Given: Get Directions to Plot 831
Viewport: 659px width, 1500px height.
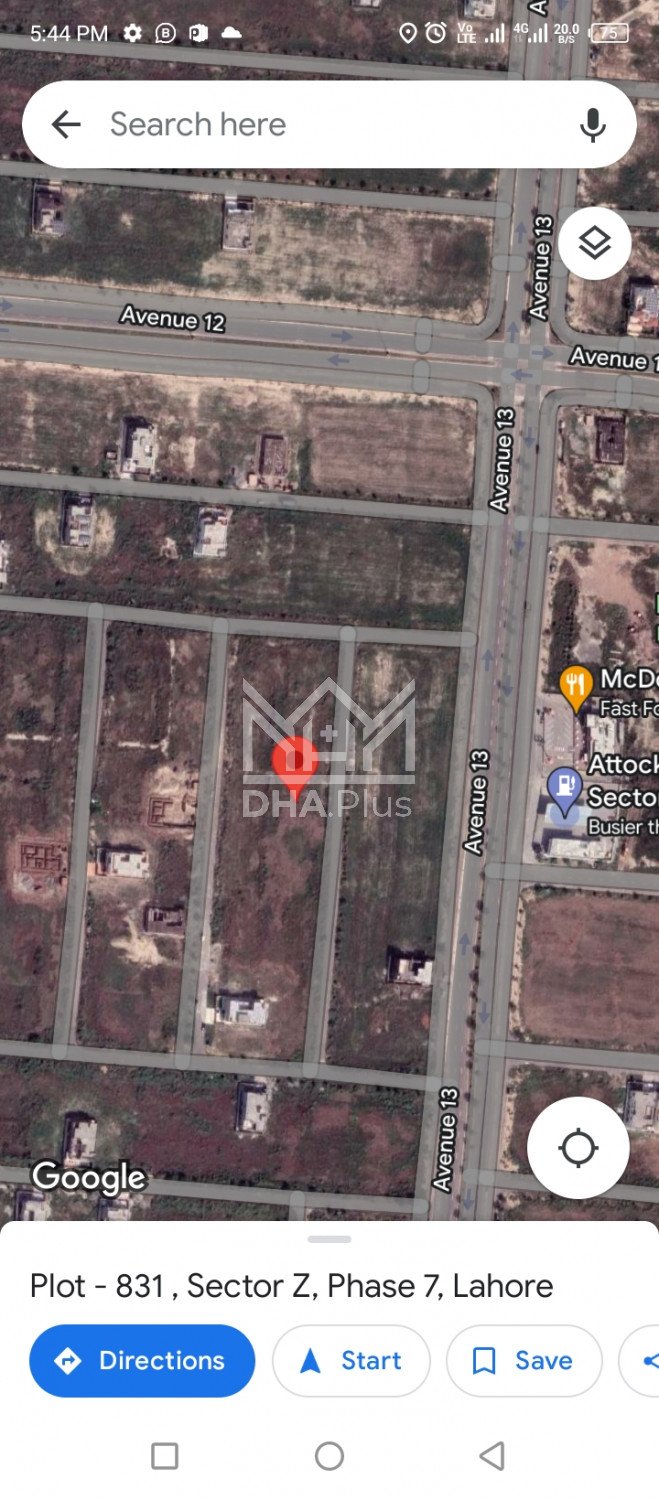Looking at the screenshot, I should tap(142, 1360).
